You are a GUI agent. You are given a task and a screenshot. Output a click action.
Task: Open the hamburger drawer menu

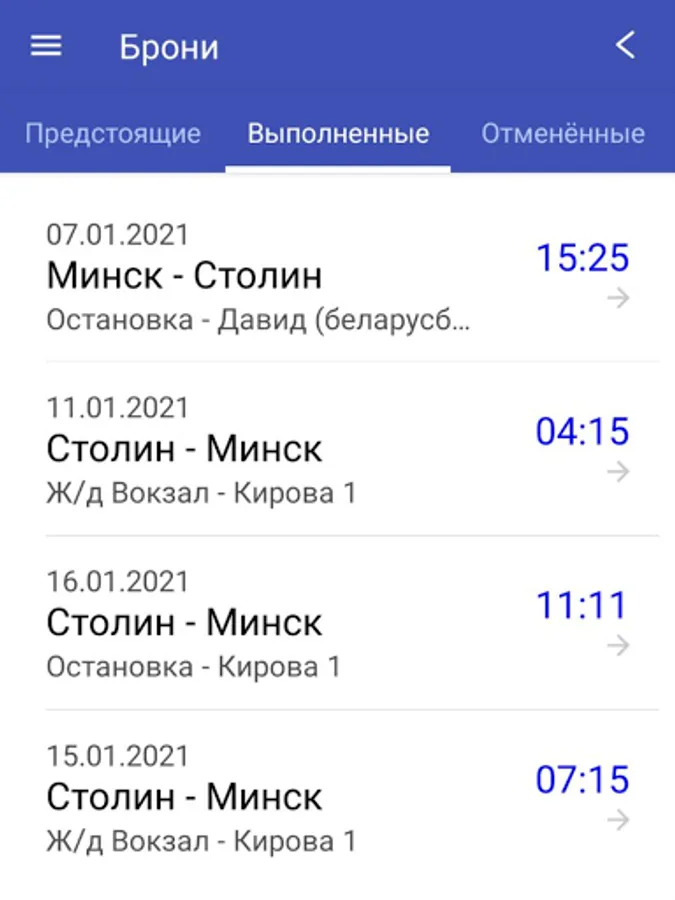click(46, 45)
